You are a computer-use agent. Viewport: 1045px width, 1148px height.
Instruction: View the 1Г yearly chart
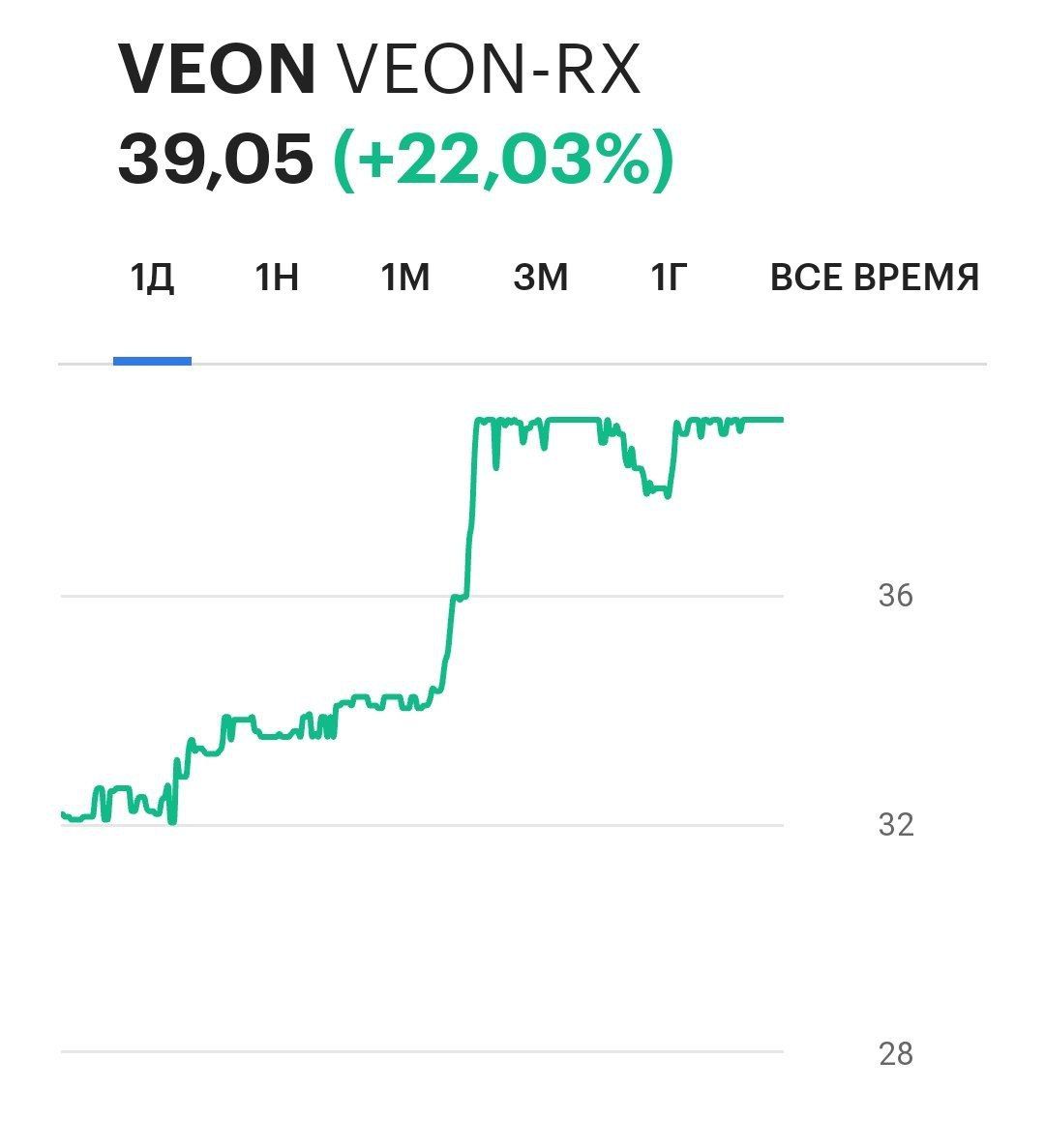tap(668, 279)
